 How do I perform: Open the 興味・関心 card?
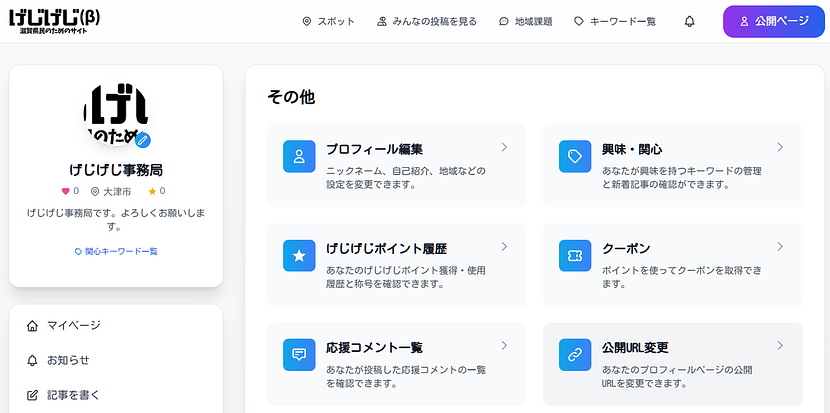point(672,165)
